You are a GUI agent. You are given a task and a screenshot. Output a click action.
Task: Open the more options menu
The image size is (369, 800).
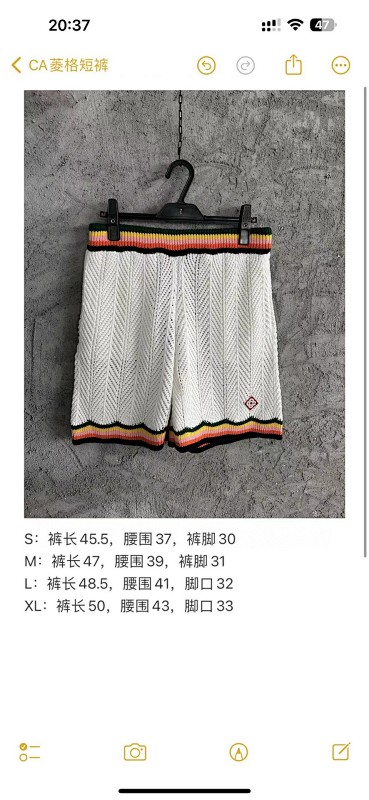click(341, 65)
